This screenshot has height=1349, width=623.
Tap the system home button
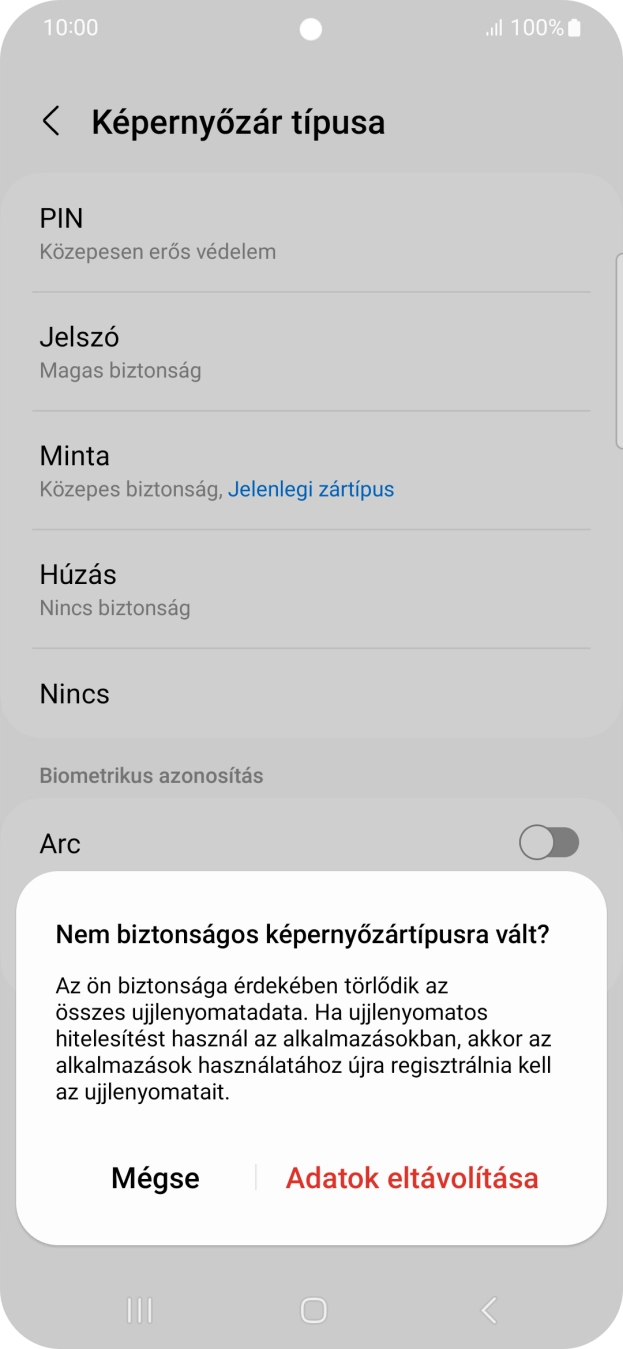pyautogui.click(x=313, y=1310)
